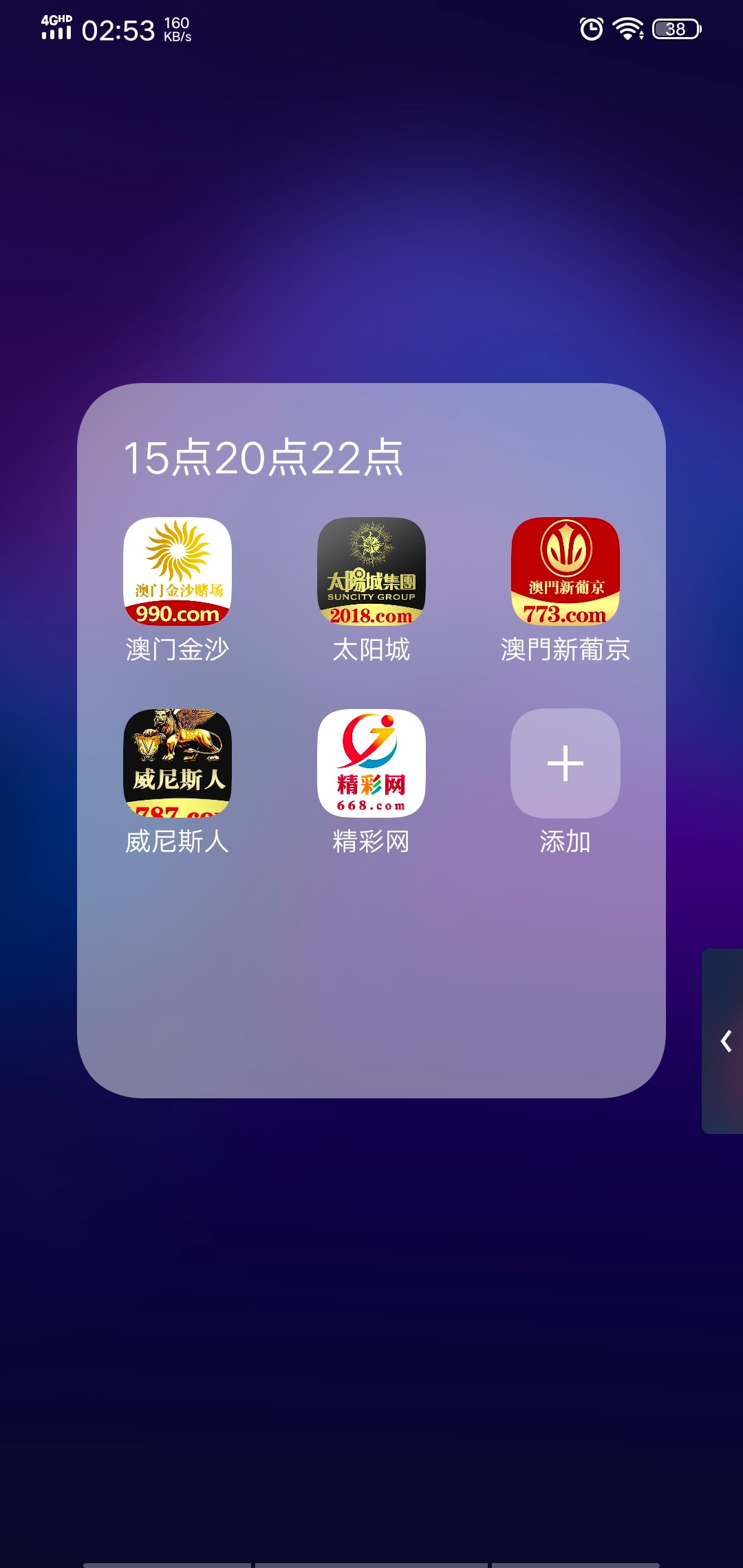
Task: Select the folder name 15点20点22点 to rename
Action: point(263,458)
